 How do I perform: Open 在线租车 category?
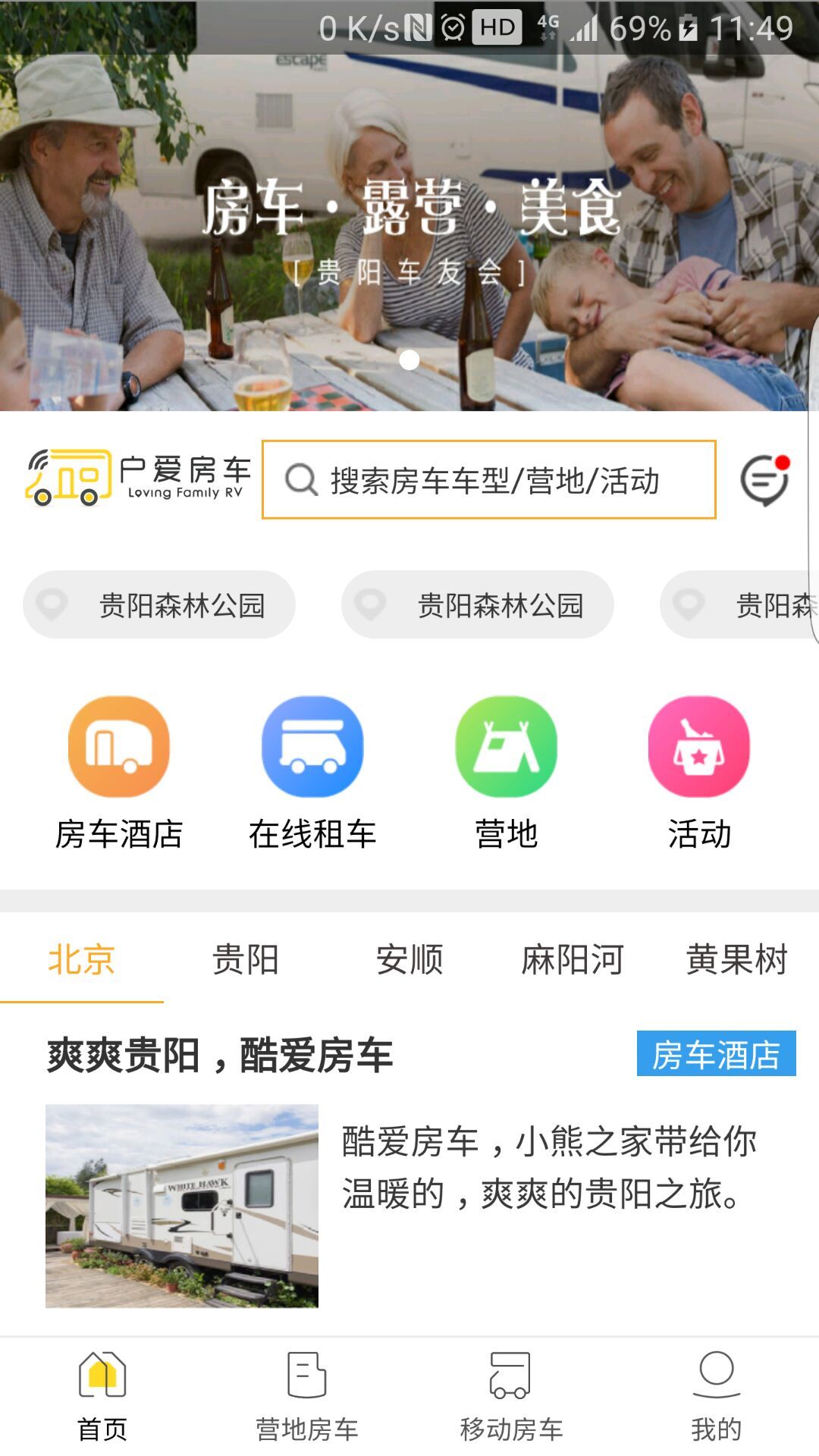(312, 772)
